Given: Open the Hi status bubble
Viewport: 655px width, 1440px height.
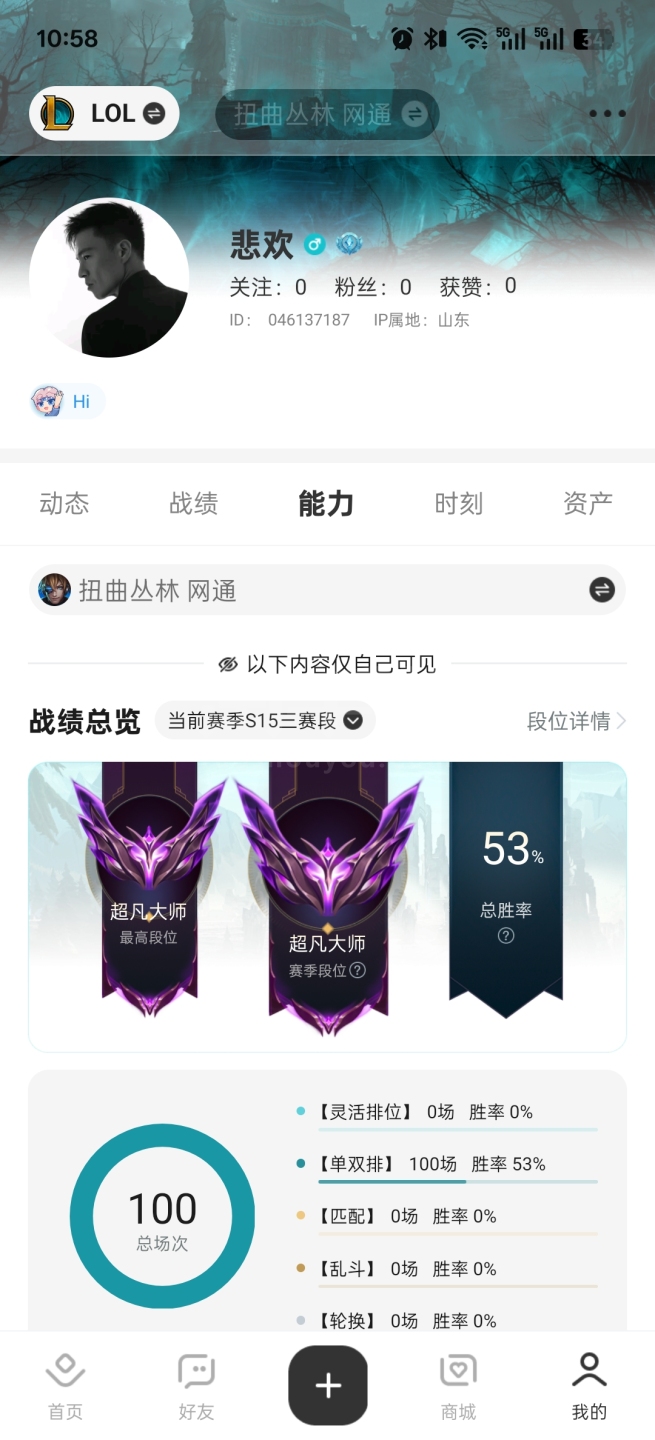Looking at the screenshot, I should point(67,401).
